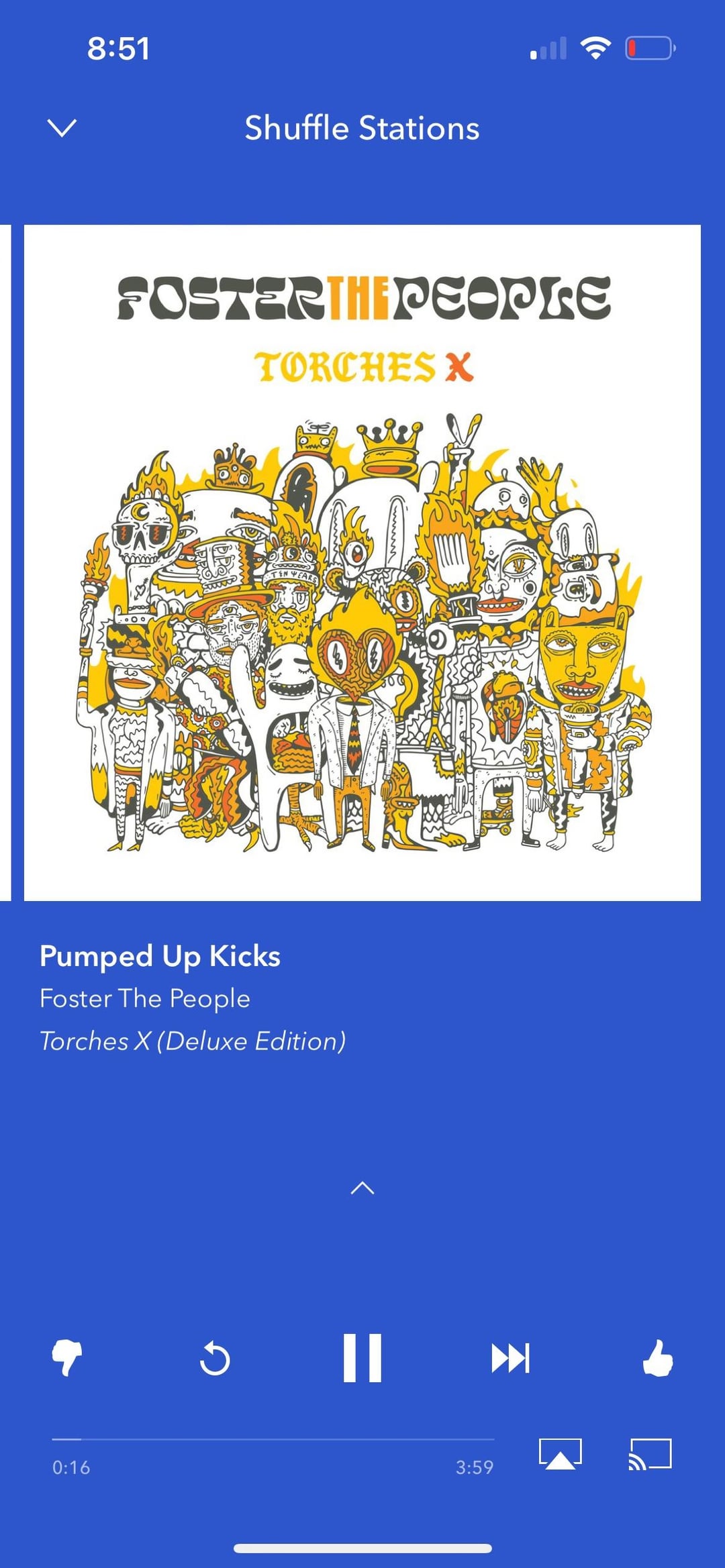Open the Cast device picker
This screenshot has height=1568, width=725.
point(650,1455)
